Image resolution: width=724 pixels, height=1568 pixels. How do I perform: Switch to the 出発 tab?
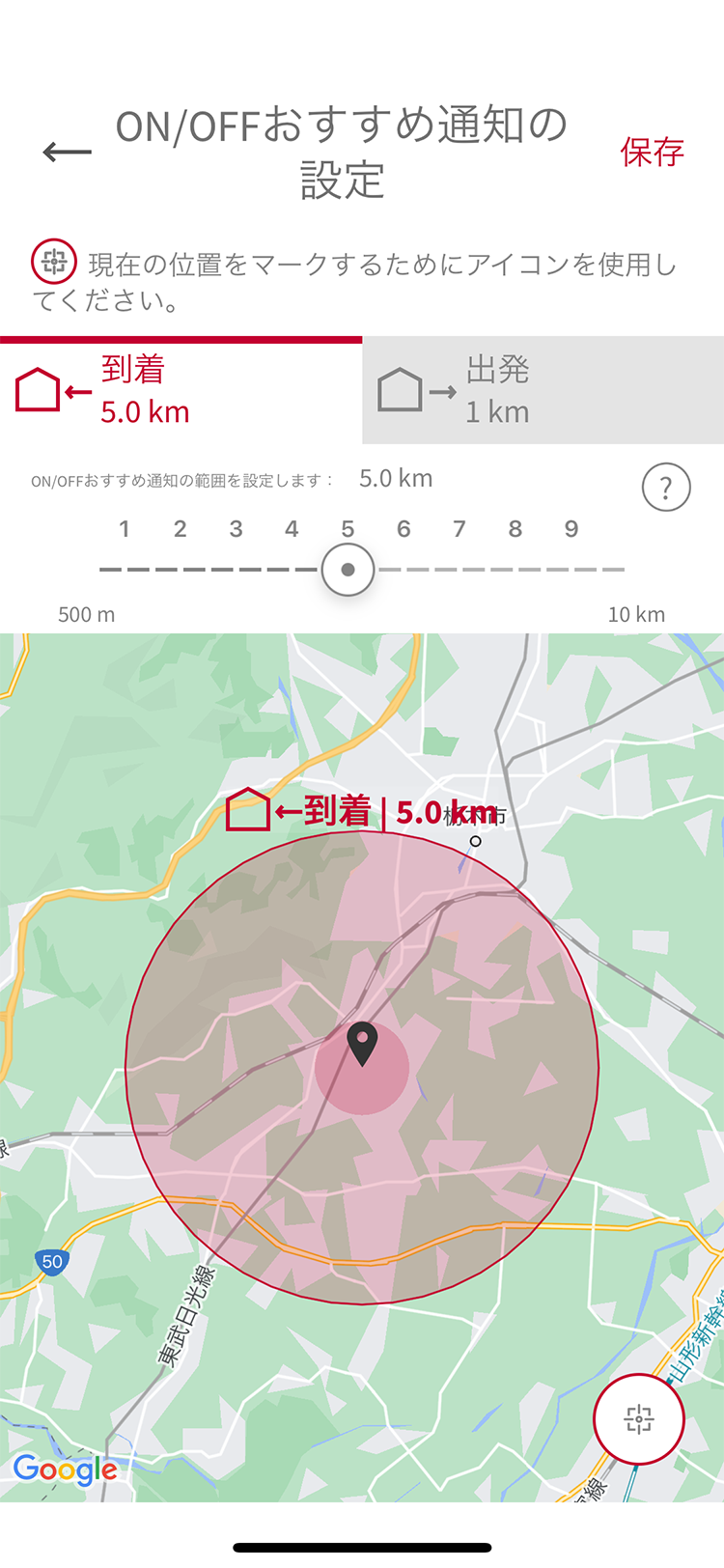click(x=543, y=391)
